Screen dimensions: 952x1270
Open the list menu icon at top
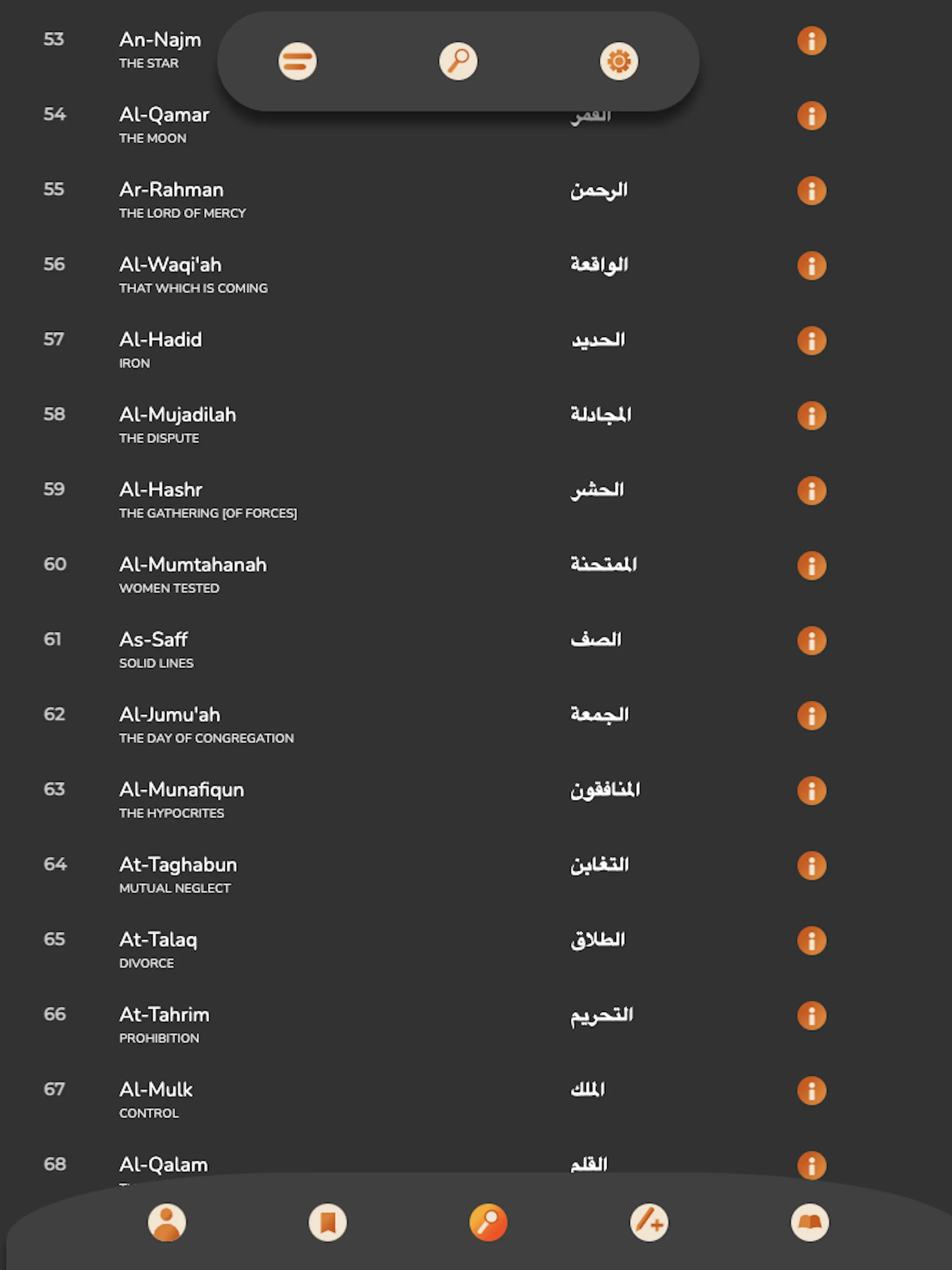(x=297, y=61)
